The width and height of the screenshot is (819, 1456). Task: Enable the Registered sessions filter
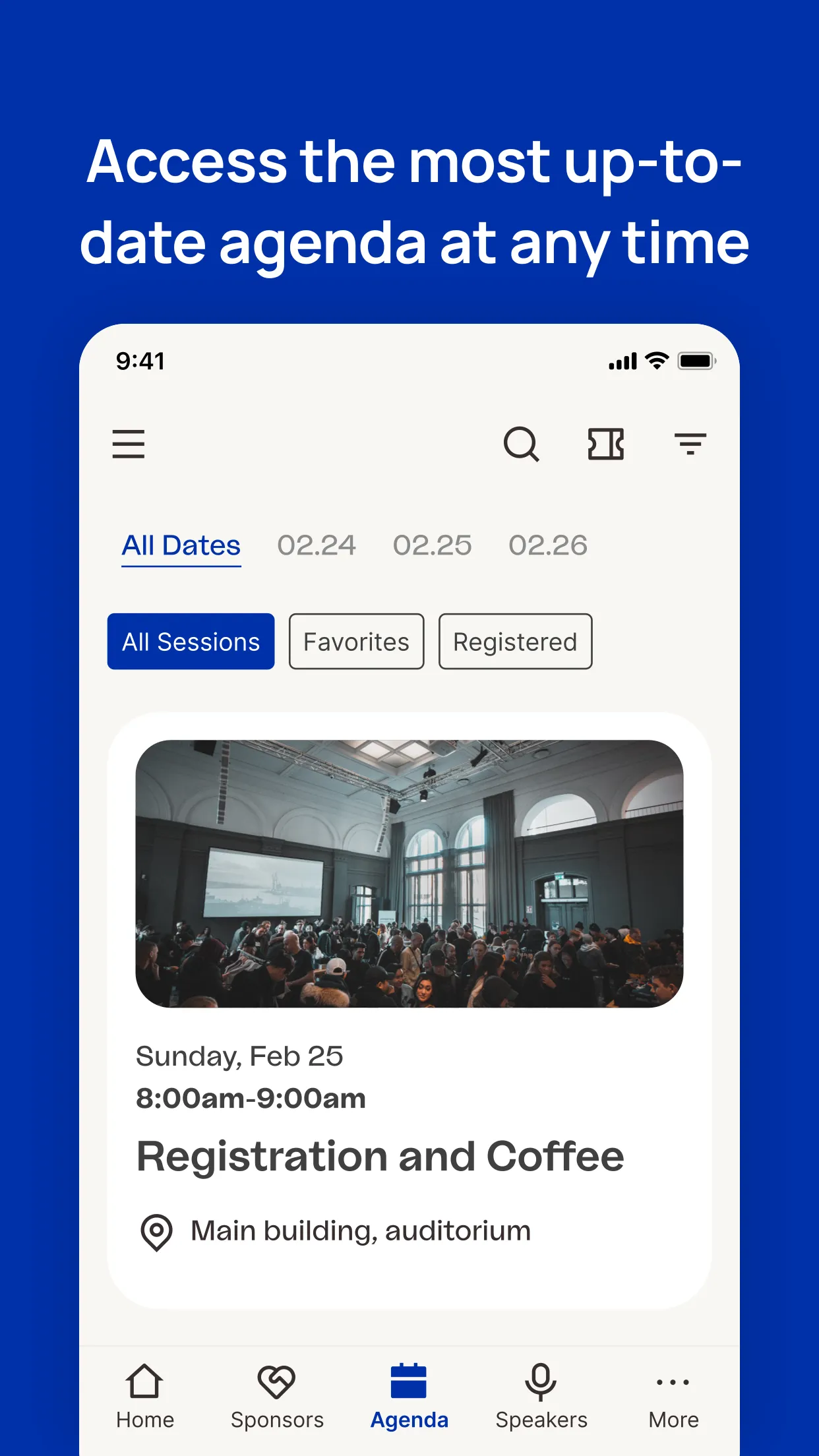point(515,642)
